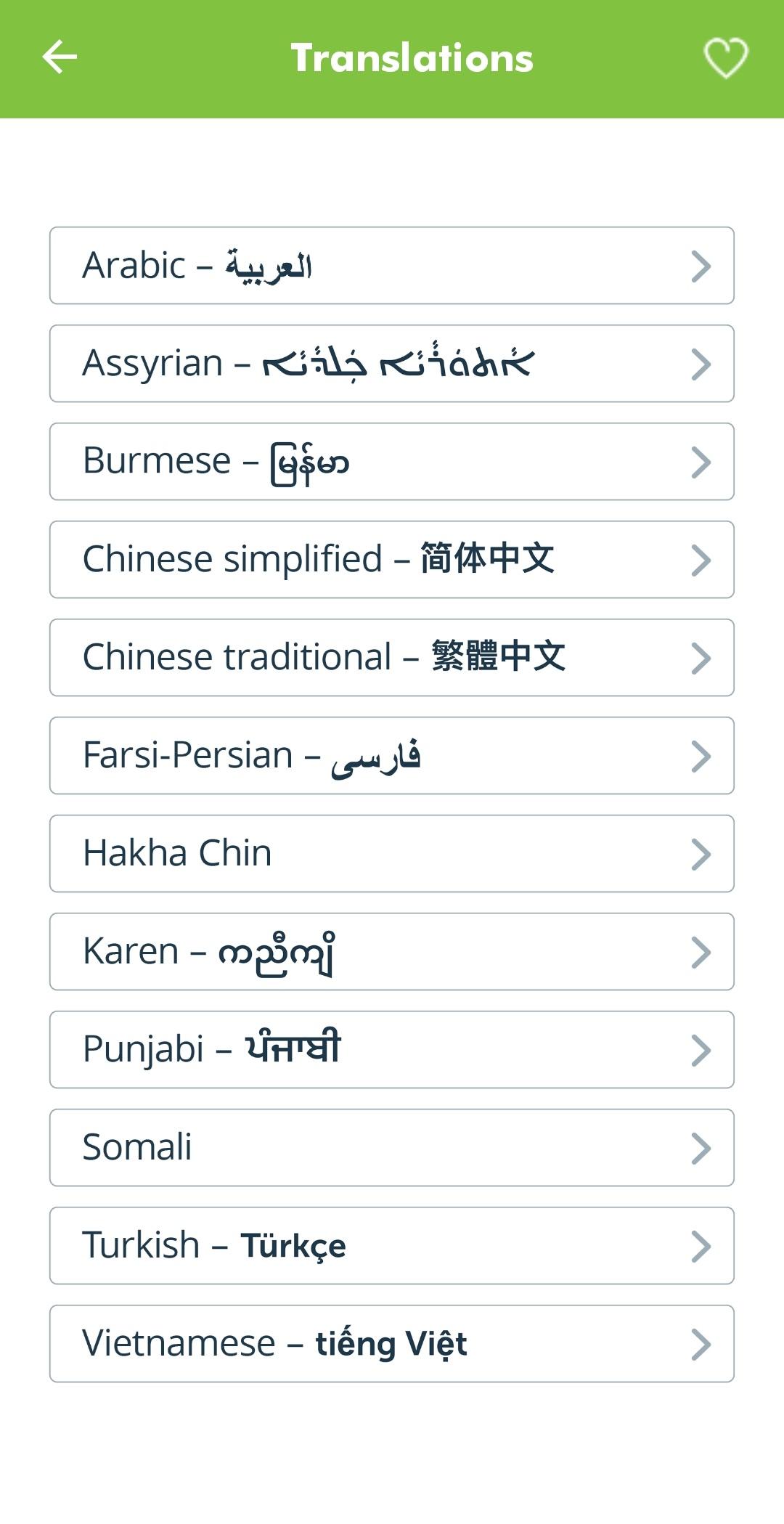Viewport: 784px width, 1524px height.
Task: Choose the Turkish translation
Action: pos(392,1246)
